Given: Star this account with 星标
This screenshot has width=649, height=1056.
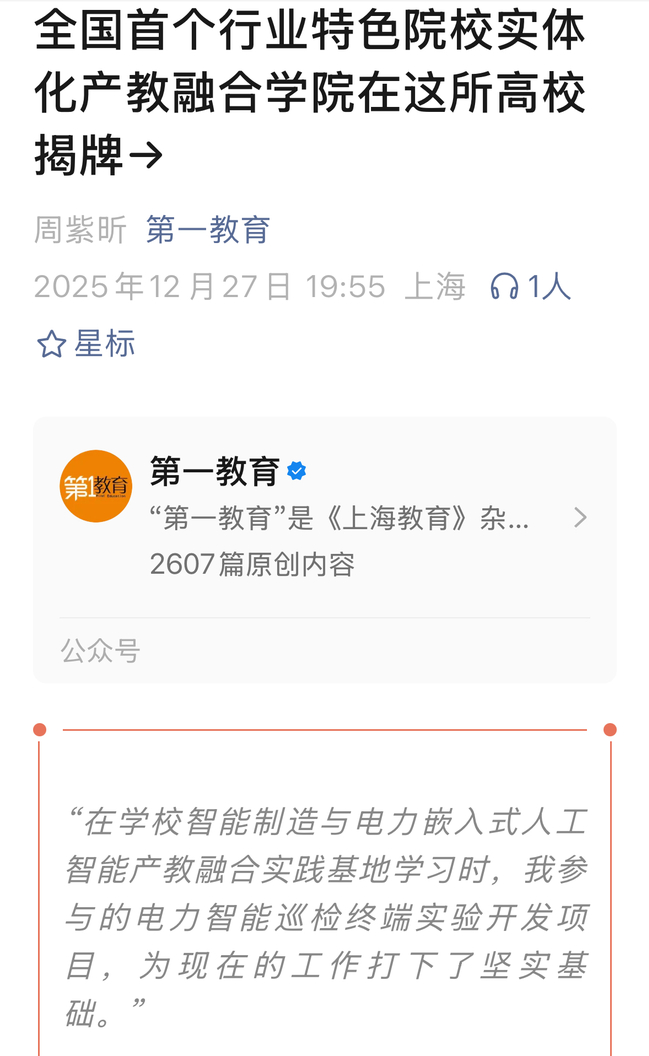Looking at the screenshot, I should tap(86, 344).
